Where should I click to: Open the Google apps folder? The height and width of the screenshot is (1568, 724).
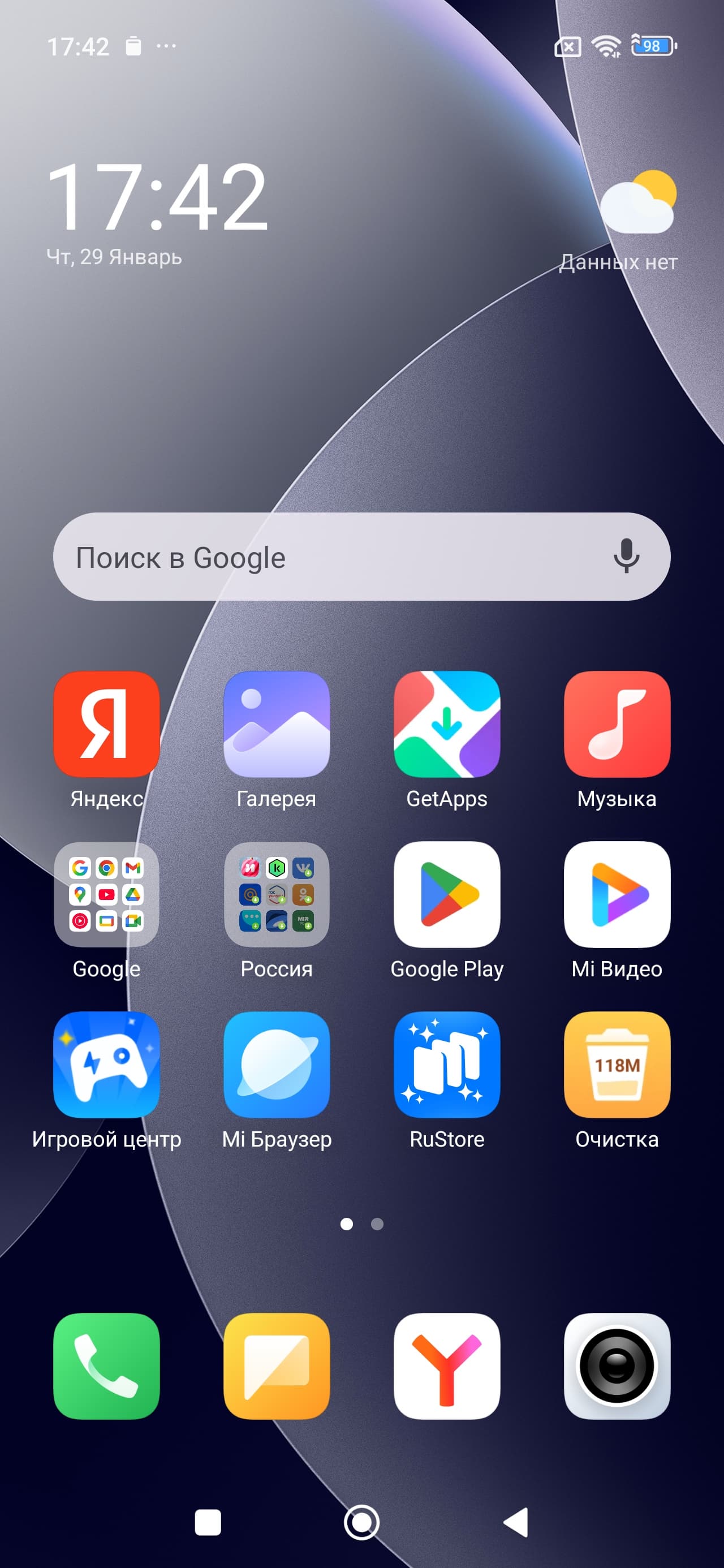106,894
